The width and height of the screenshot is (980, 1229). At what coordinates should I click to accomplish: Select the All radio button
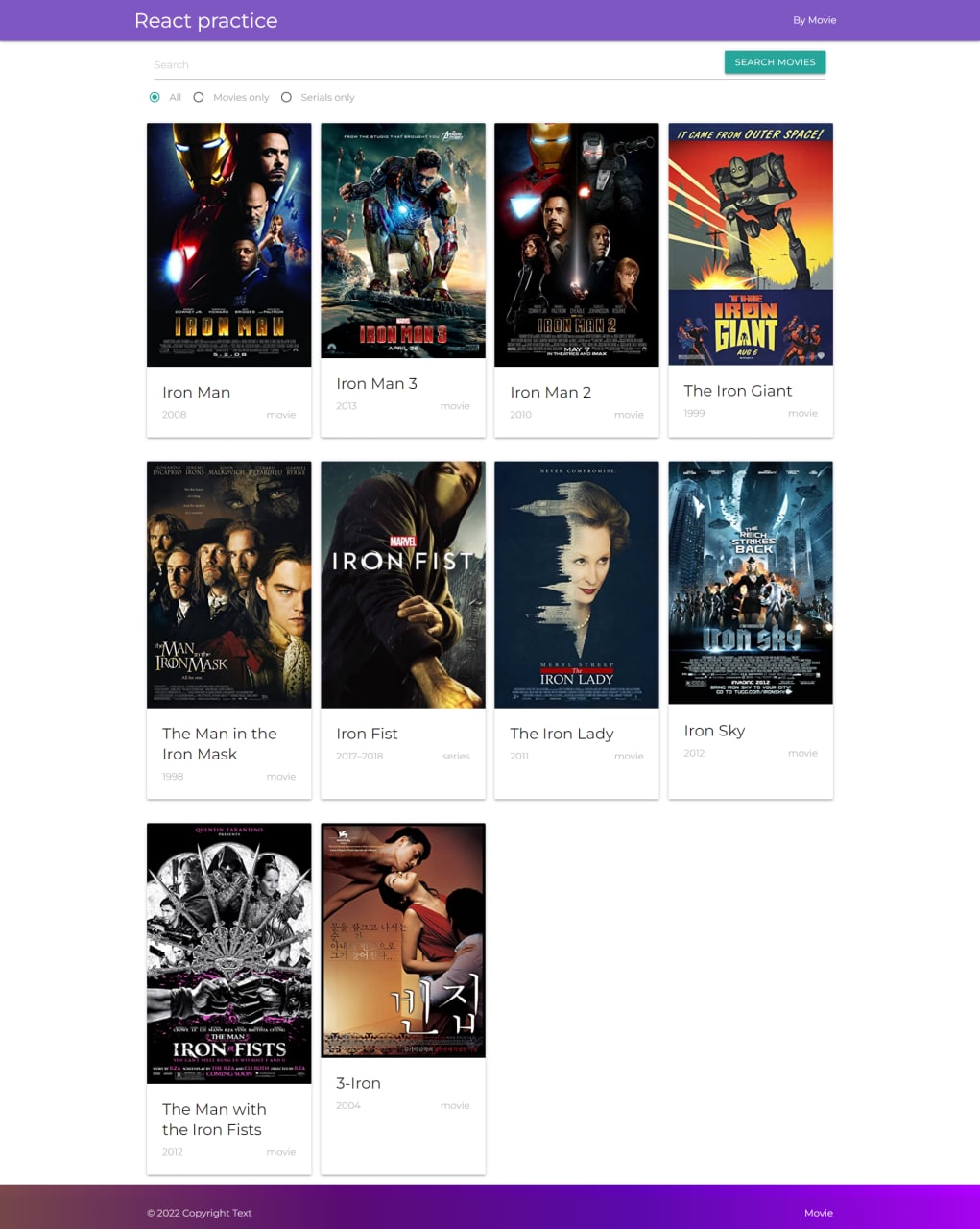click(x=155, y=97)
